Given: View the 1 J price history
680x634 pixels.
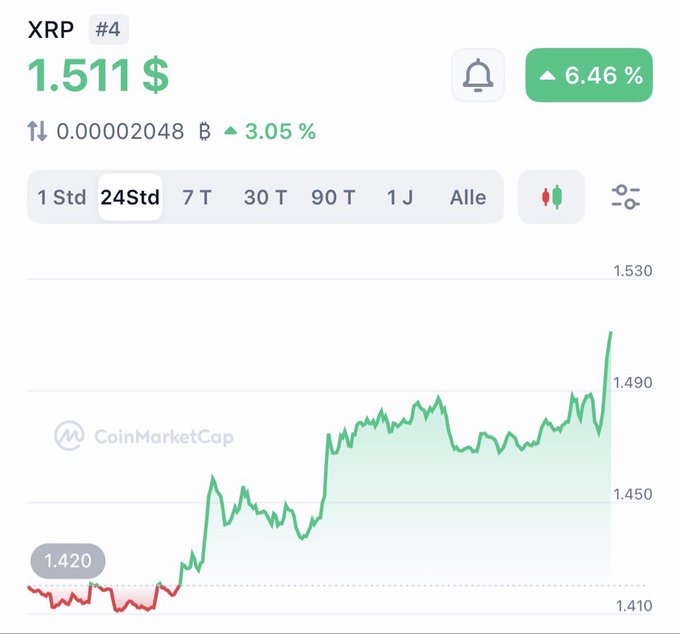Looking at the screenshot, I should click(x=400, y=197).
